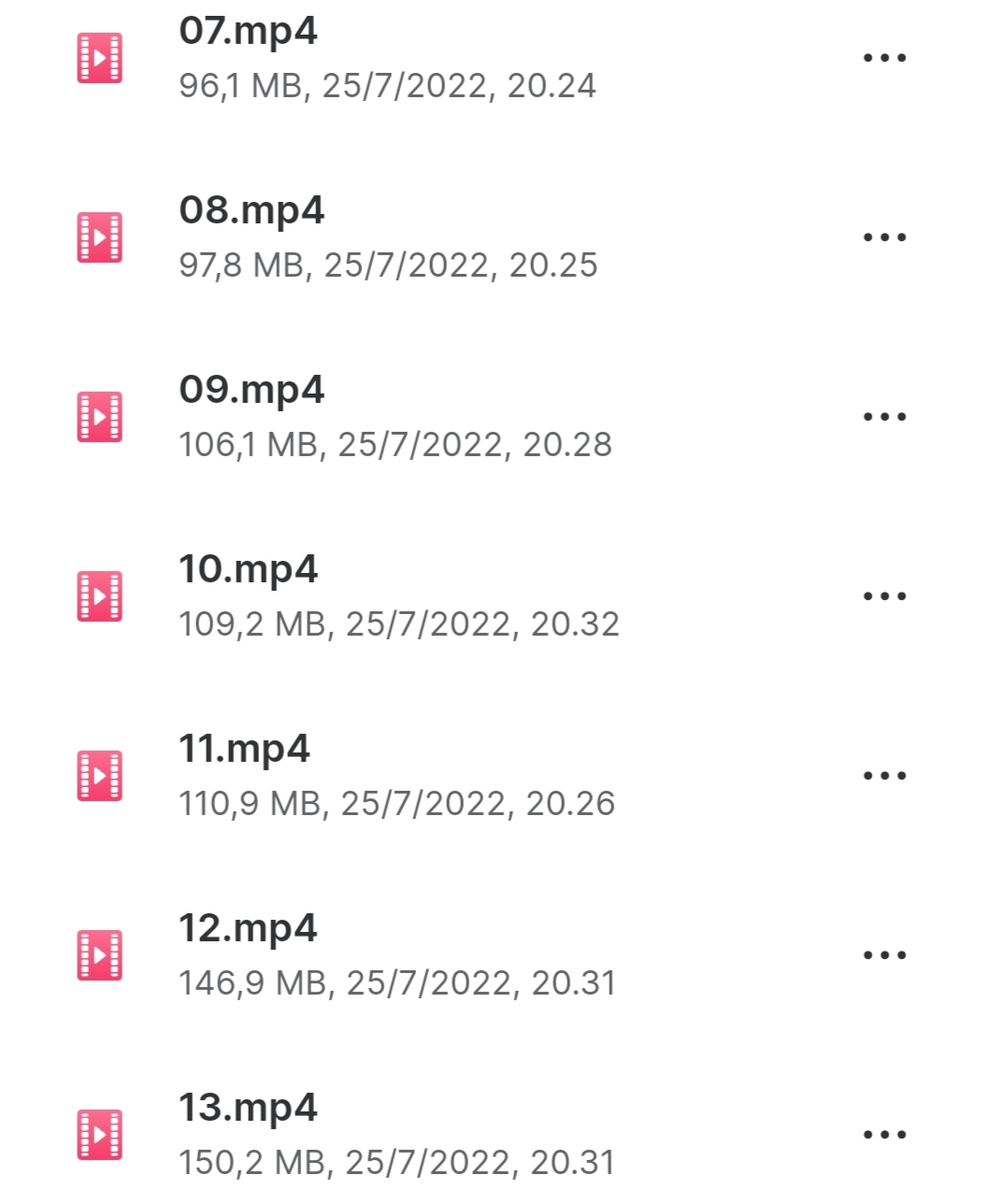View options for 11.mp4
Image resolution: width=1006 pixels, height=1204 pixels.
[884, 776]
